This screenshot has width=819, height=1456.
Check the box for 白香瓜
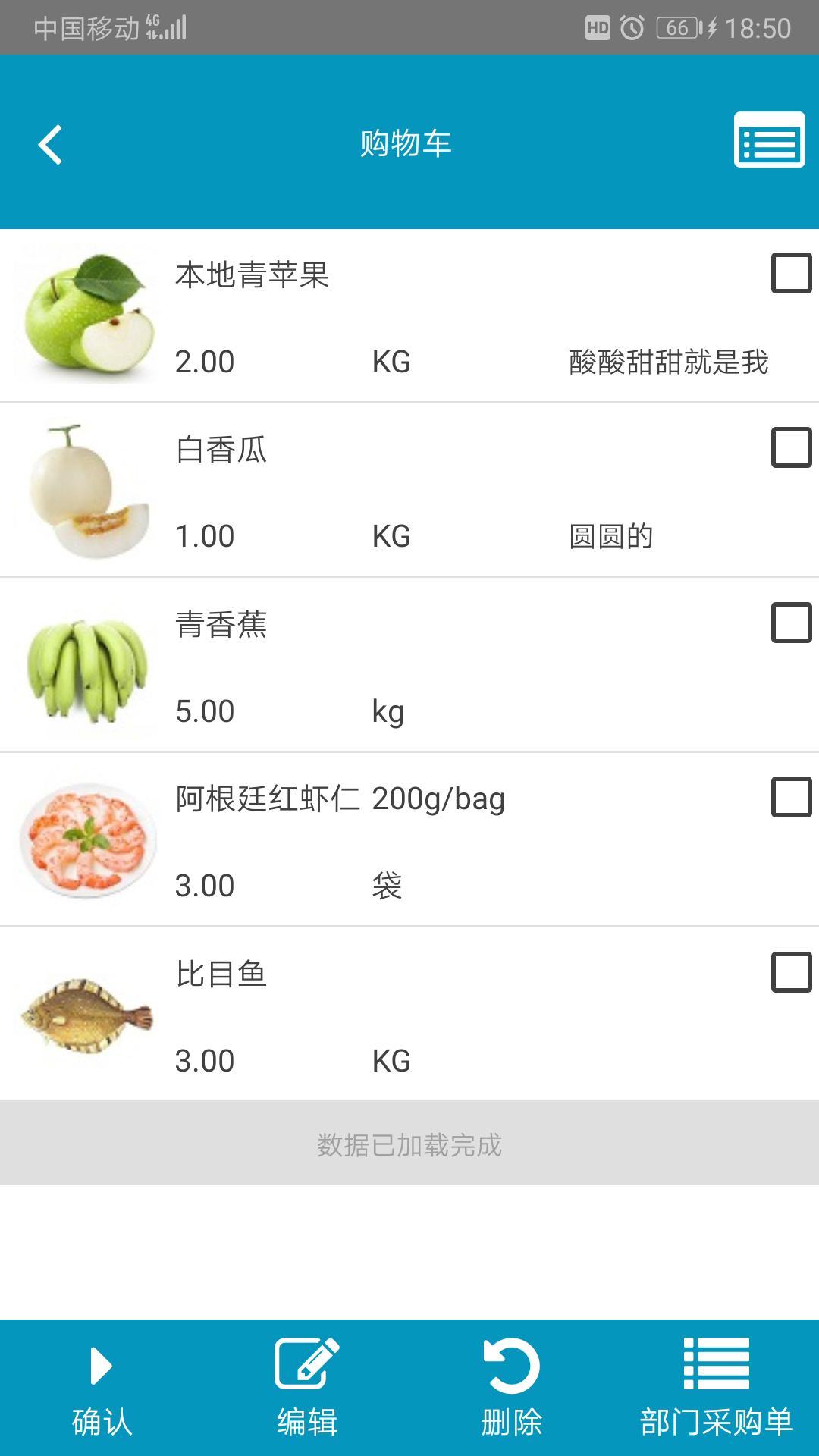tap(791, 447)
